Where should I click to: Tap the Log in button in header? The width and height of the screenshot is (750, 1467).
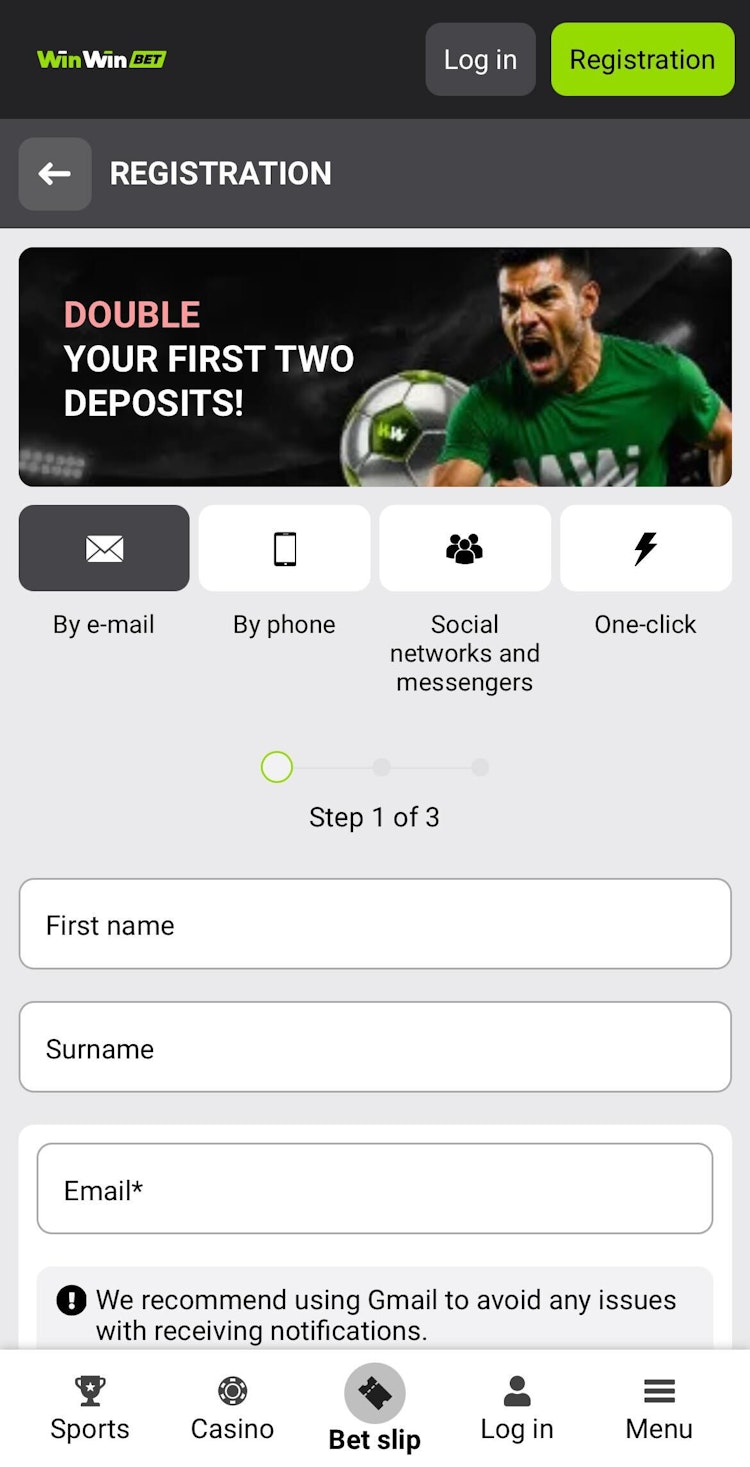[x=480, y=60]
